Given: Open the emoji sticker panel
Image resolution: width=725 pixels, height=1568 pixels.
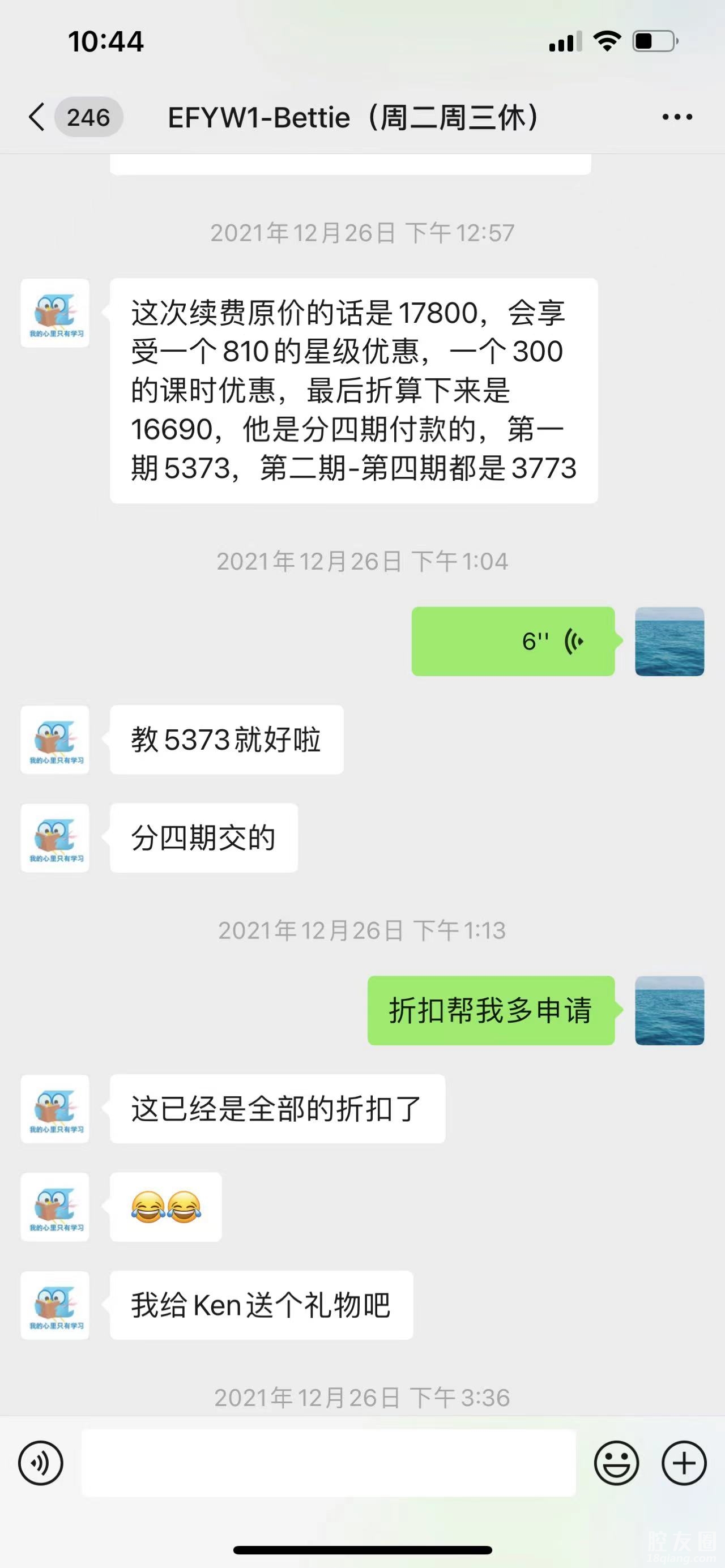Looking at the screenshot, I should pyautogui.click(x=616, y=1463).
